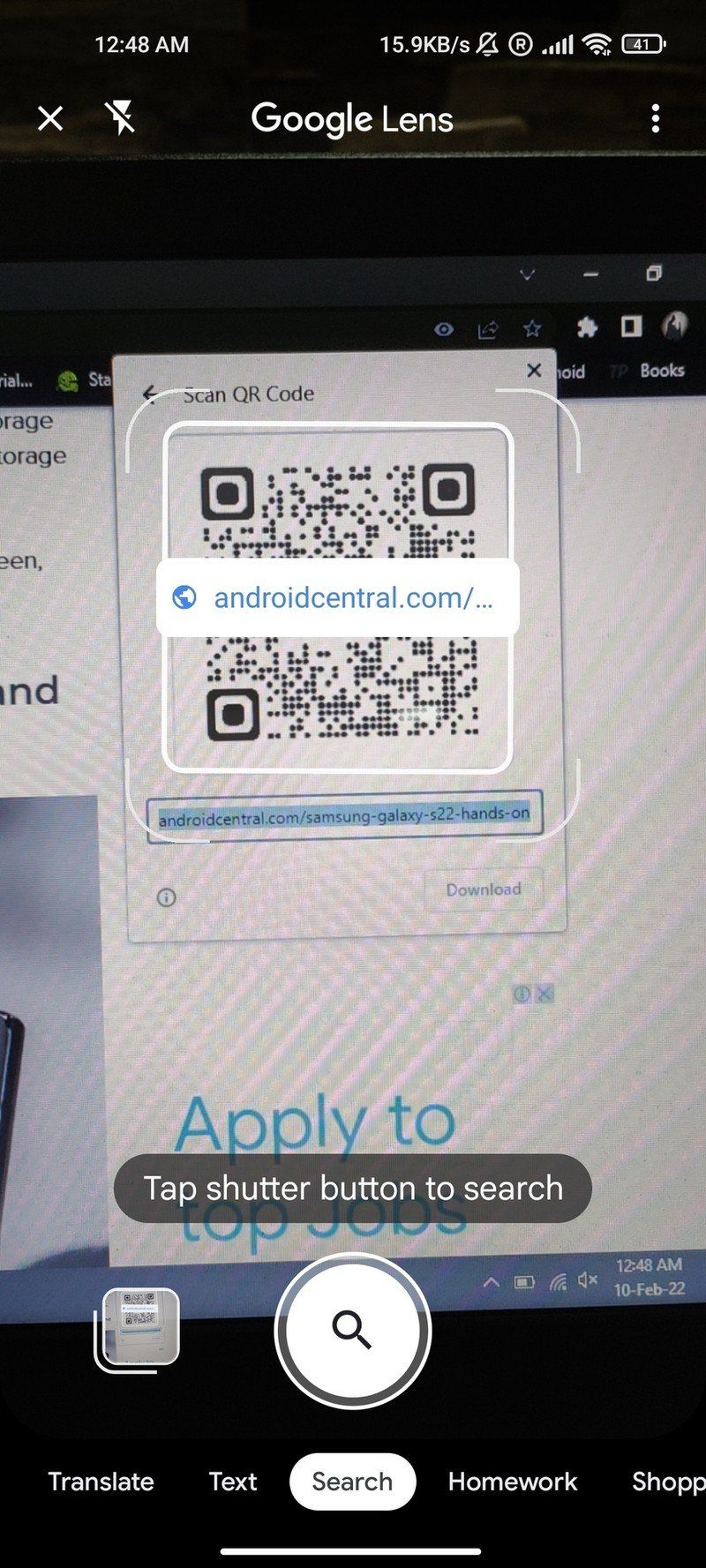Switch to Translate mode
The image size is (706, 1568).
(x=101, y=1482)
